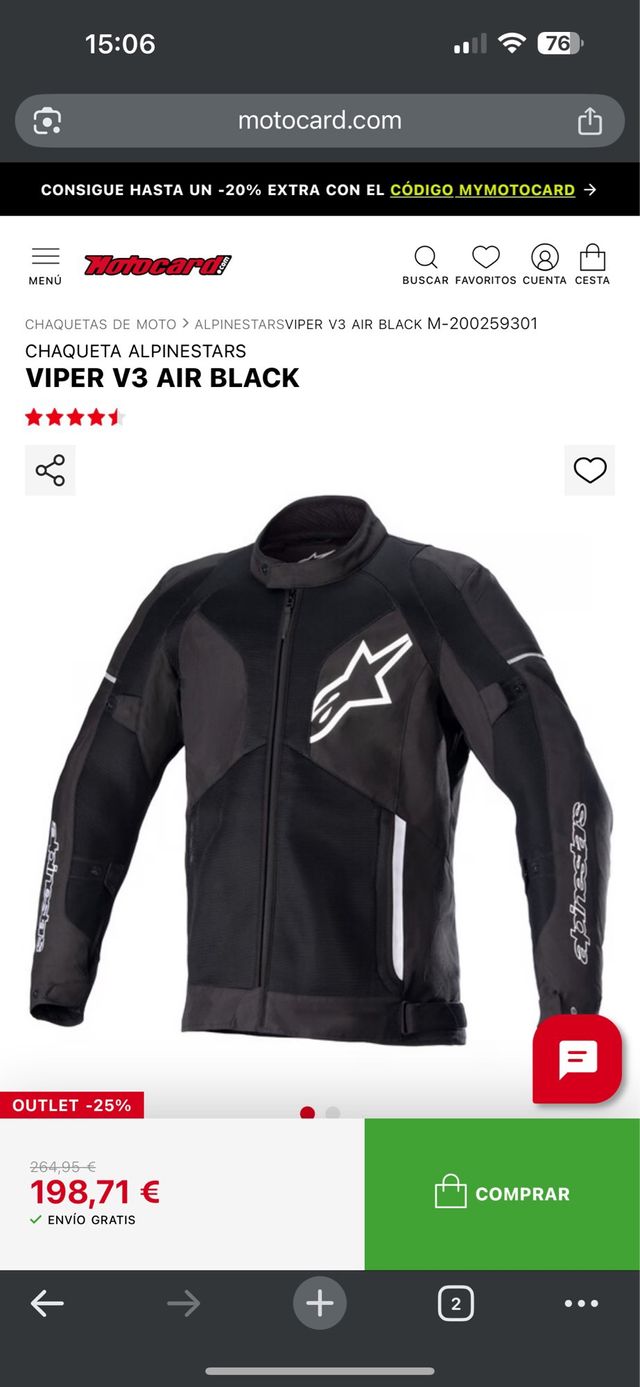640x1387 pixels.
Task: Add the jacket to favorites with heart
Action: 589,470
